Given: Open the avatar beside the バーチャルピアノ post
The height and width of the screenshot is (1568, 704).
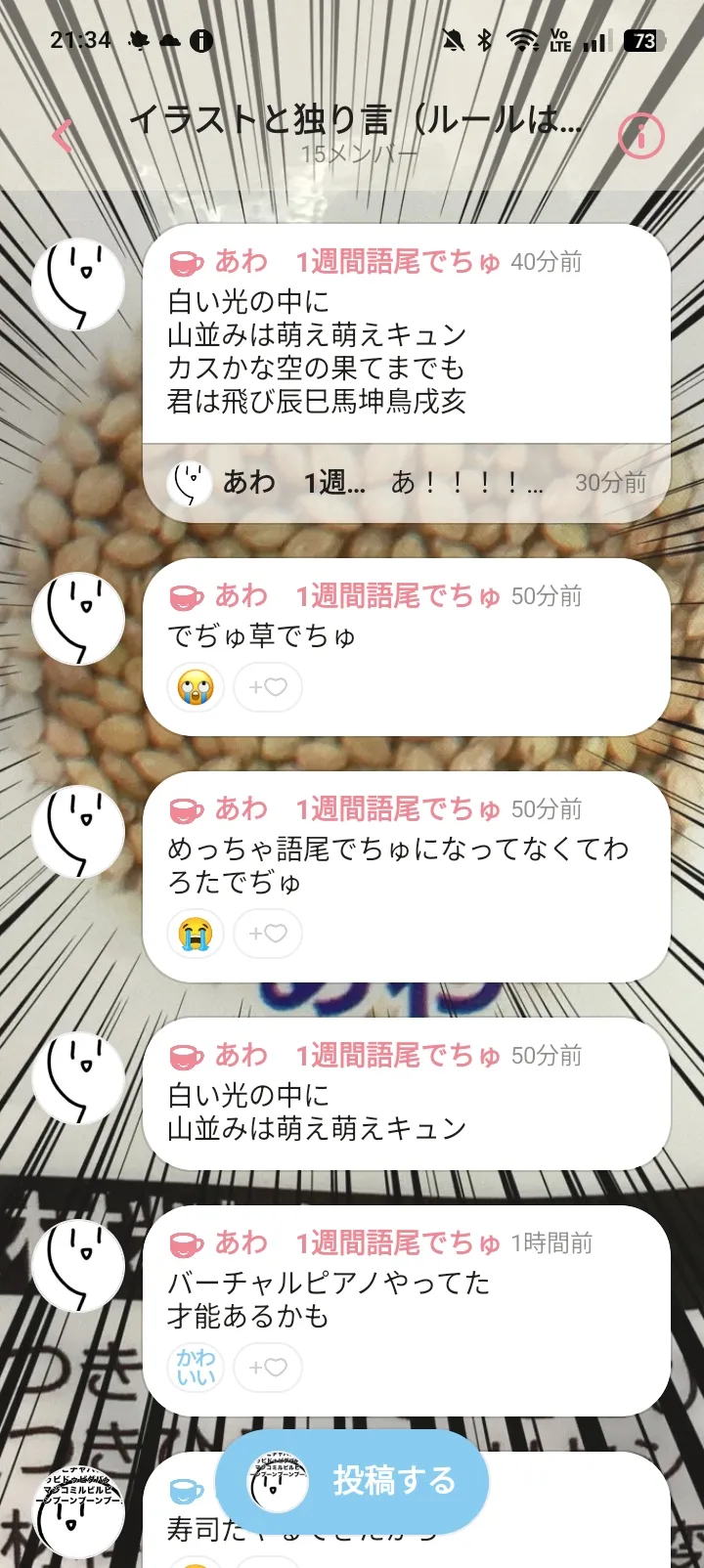Looking at the screenshot, I should click(x=78, y=1265).
